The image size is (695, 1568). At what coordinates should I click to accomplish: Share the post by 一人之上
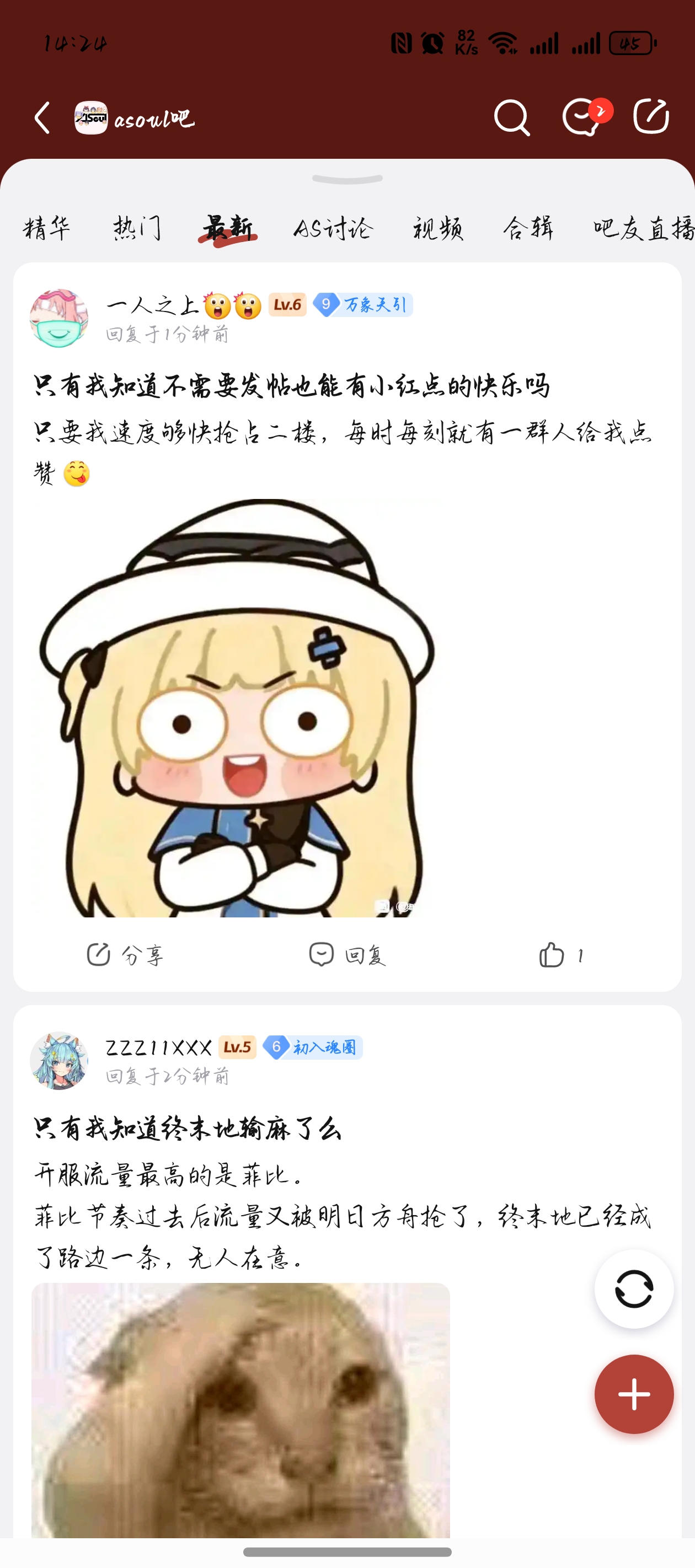coord(125,954)
